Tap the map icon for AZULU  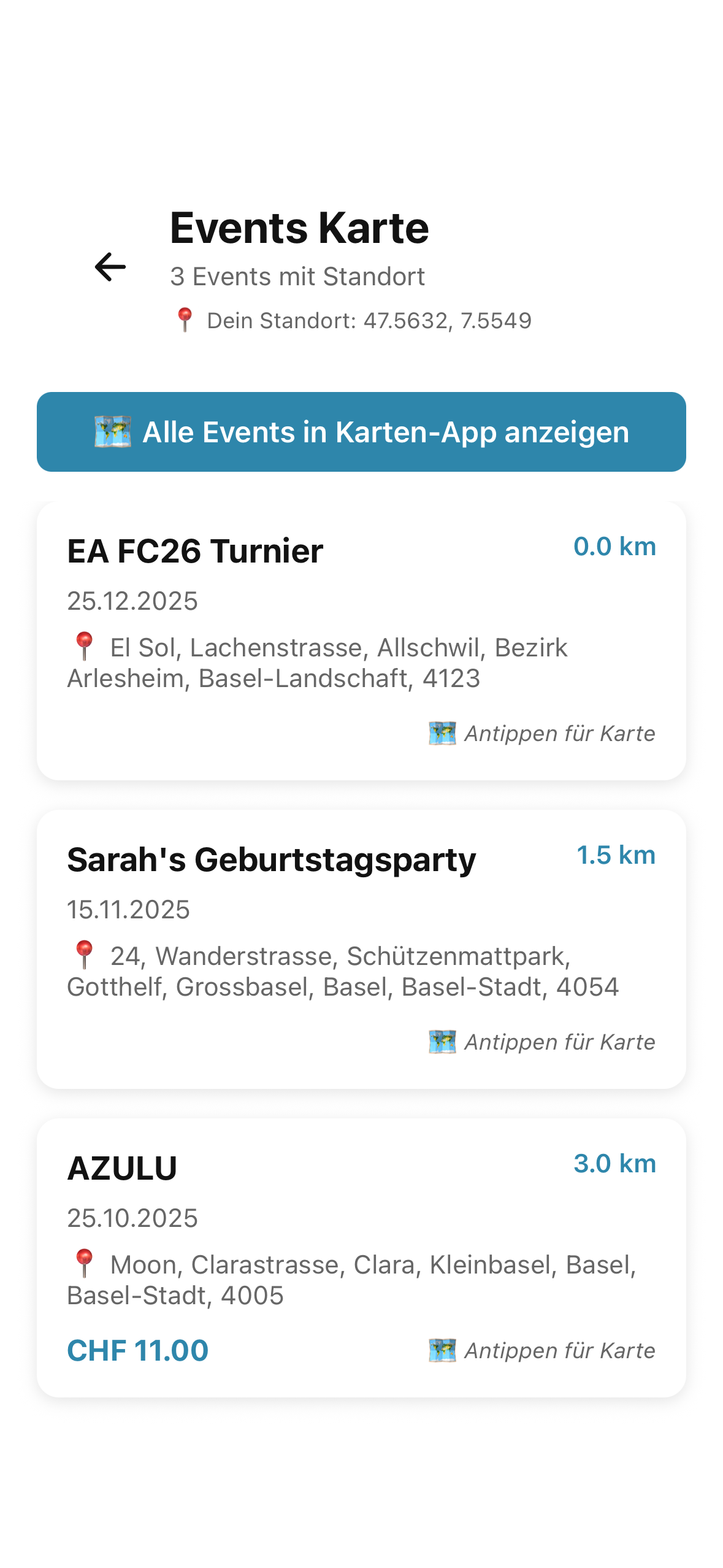click(x=442, y=1350)
